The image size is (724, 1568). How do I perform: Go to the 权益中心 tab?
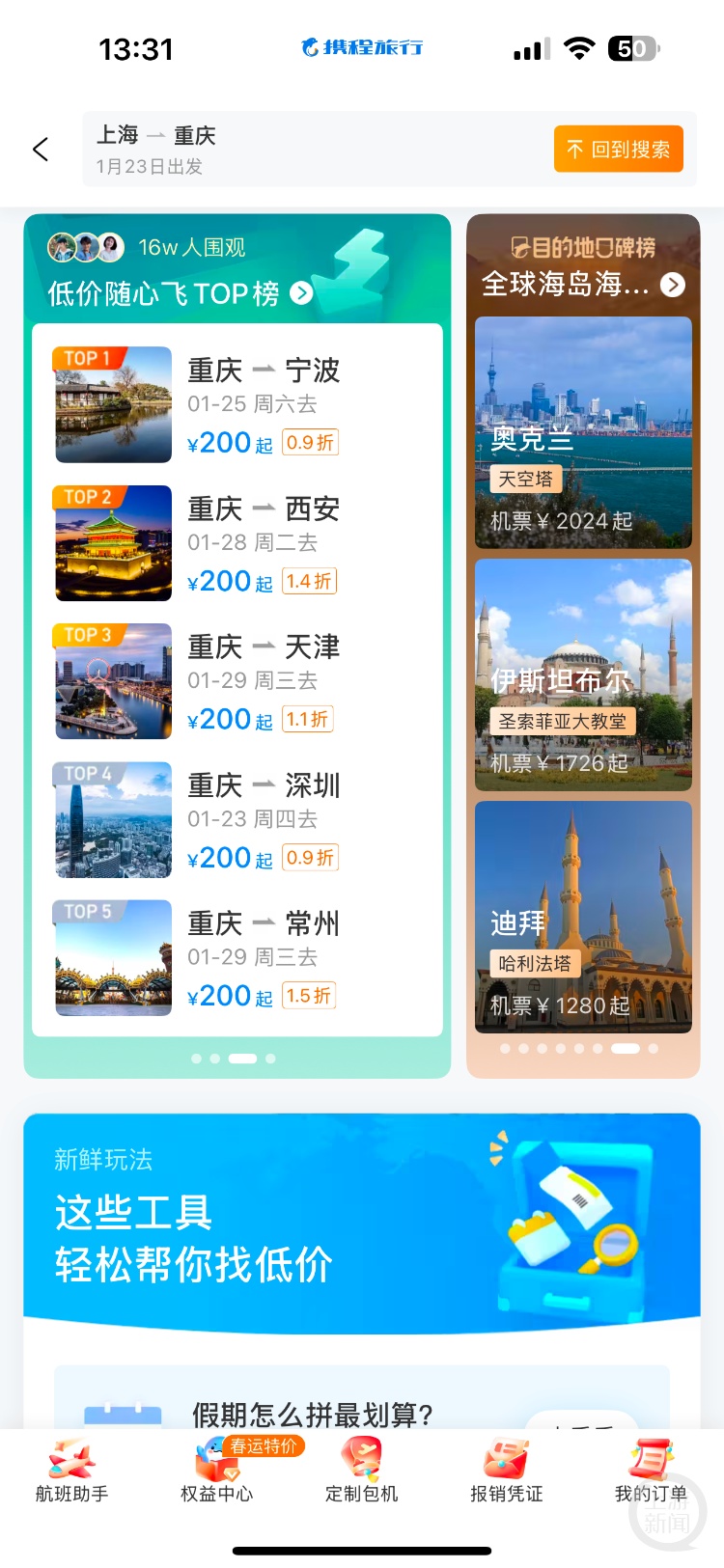217,1471
